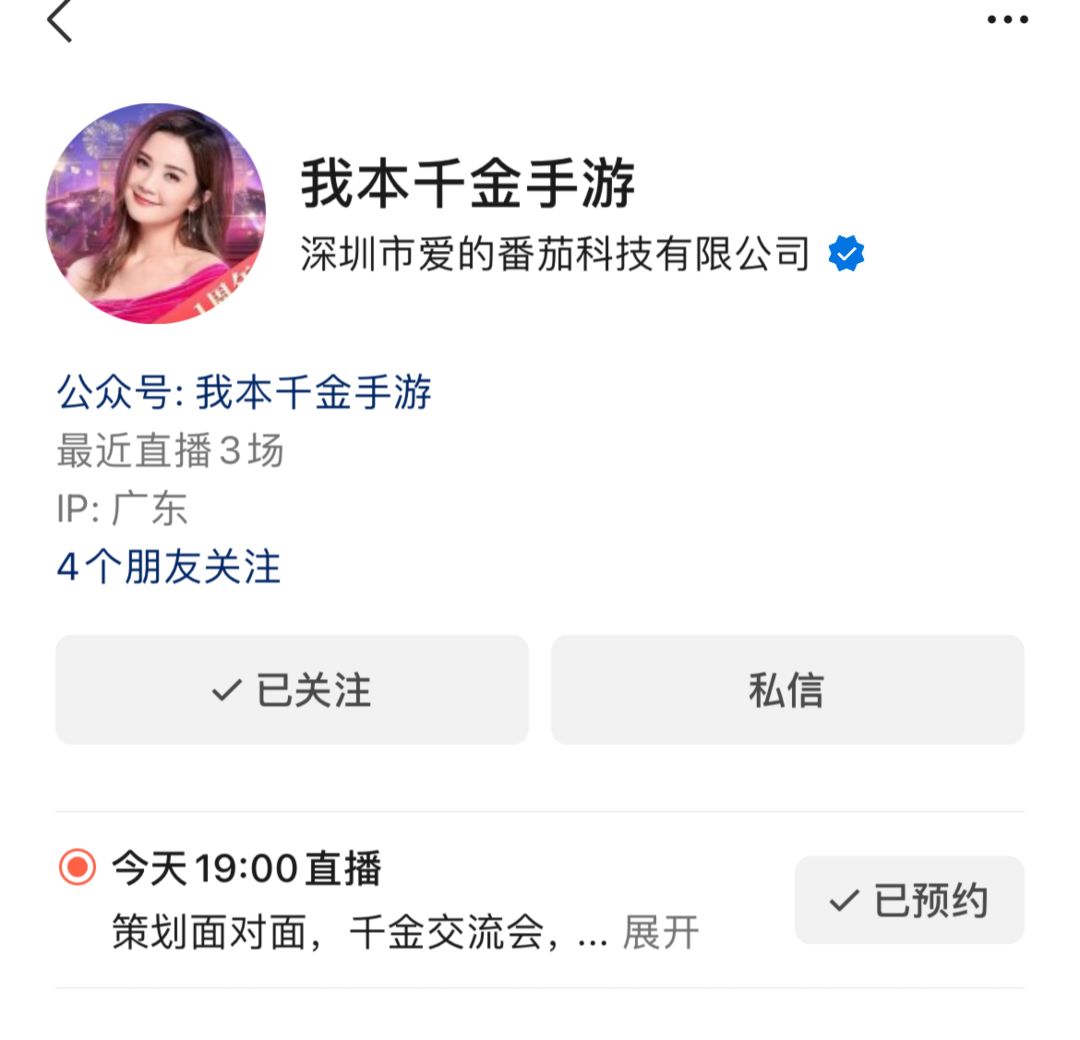Open the 我本千金手游 profile avatar
The height and width of the screenshot is (1040, 1080).
point(156,213)
